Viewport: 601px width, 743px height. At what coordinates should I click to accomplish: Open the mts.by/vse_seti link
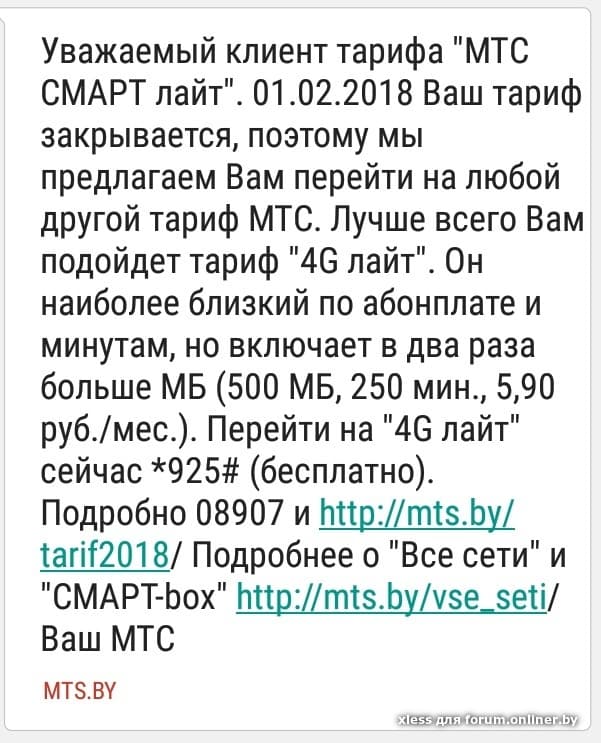397,596
